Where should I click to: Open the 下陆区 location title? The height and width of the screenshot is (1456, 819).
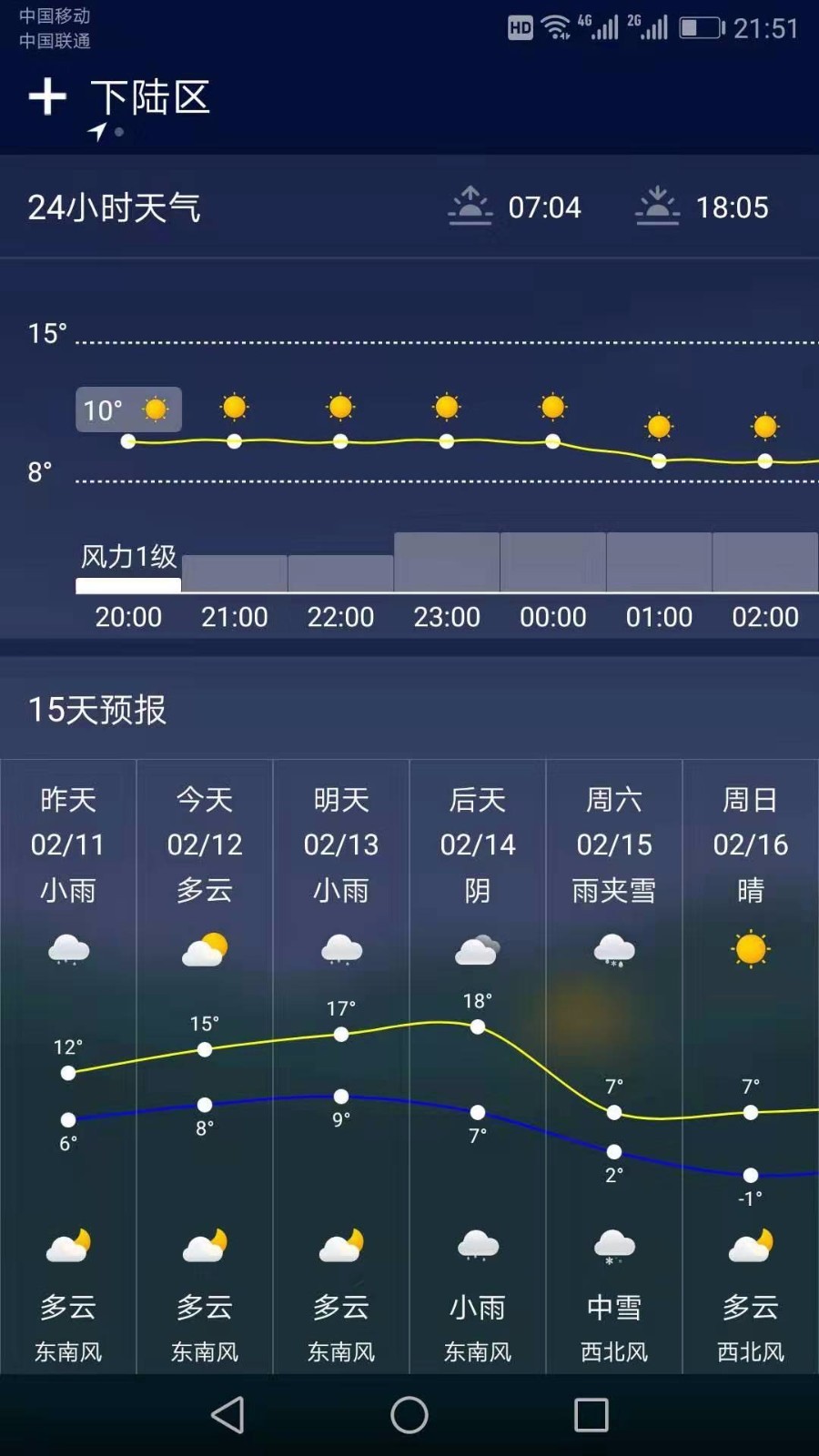150,98
